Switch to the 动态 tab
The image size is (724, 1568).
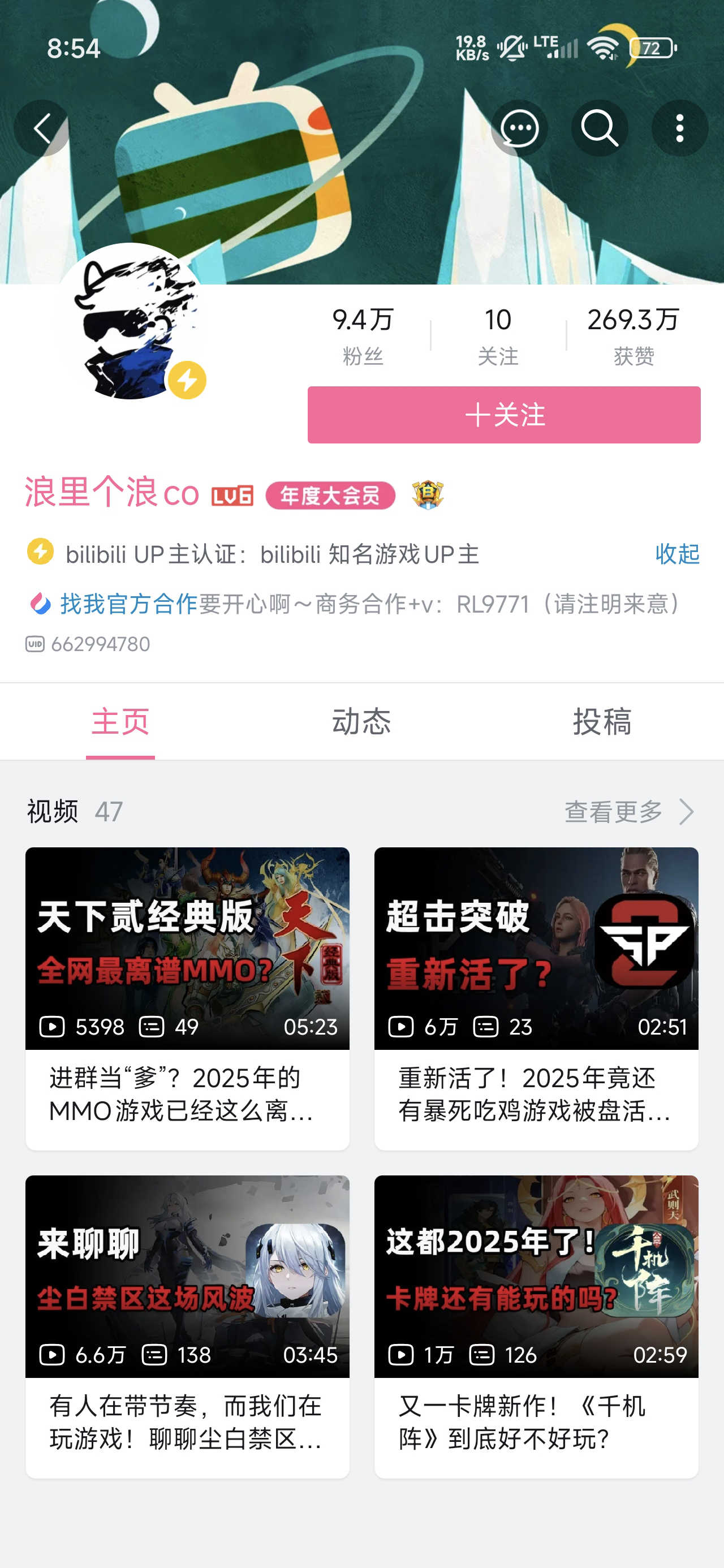click(x=361, y=722)
